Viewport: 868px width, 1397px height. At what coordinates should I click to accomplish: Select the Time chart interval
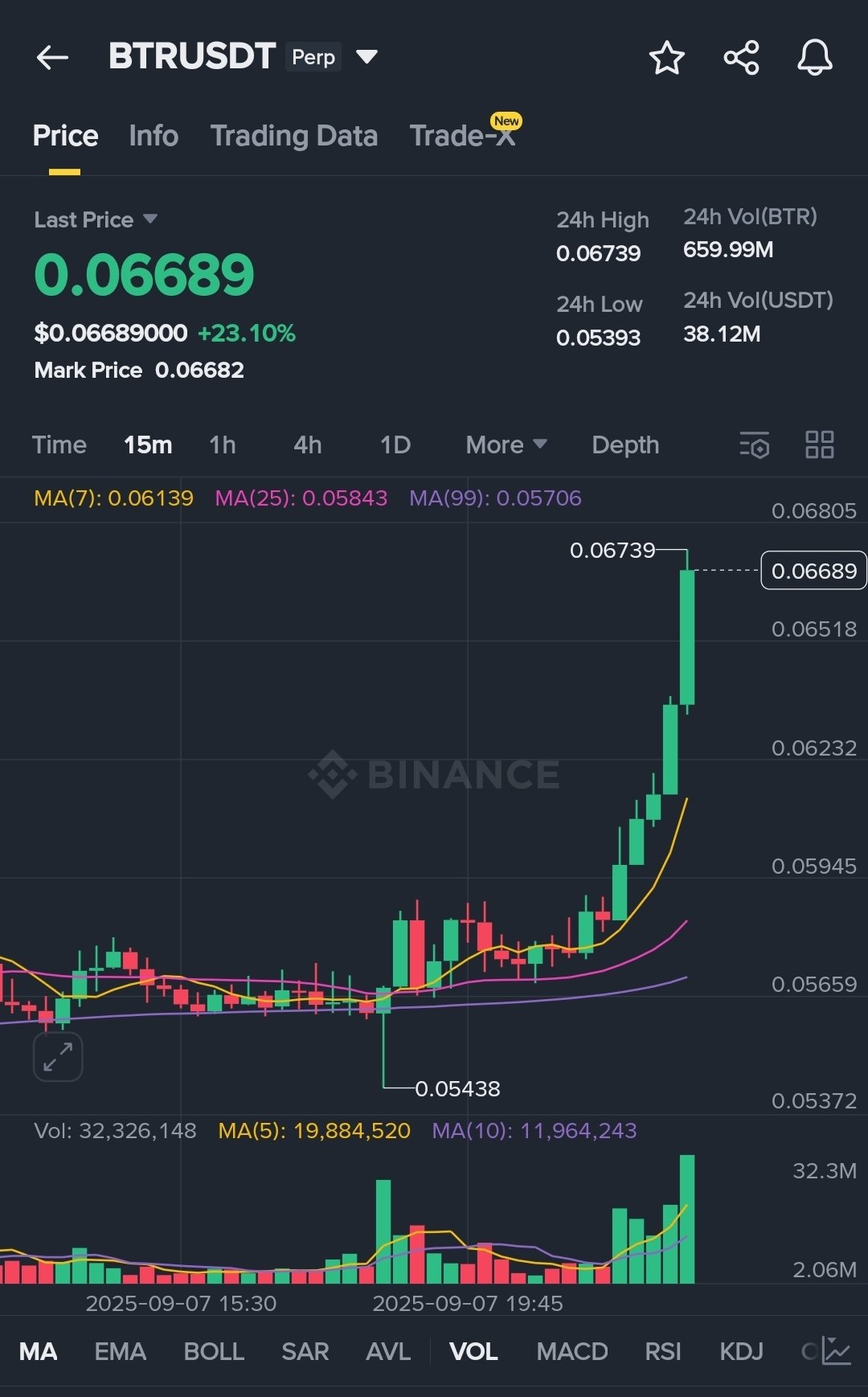[x=59, y=444]
